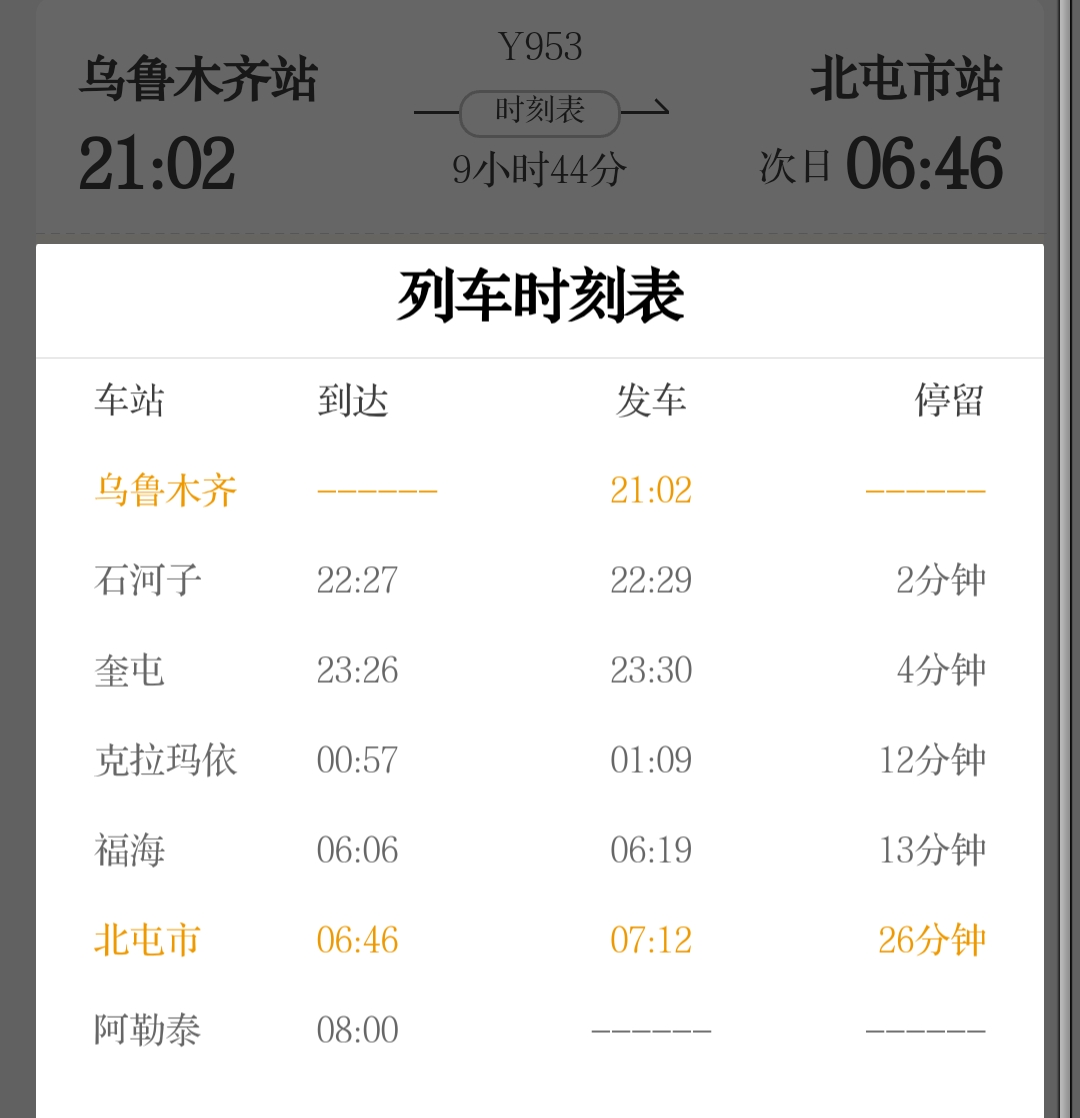Select the 克拉玛依 station row
The image size is (1080, 1118).
[x=165, y=760]
